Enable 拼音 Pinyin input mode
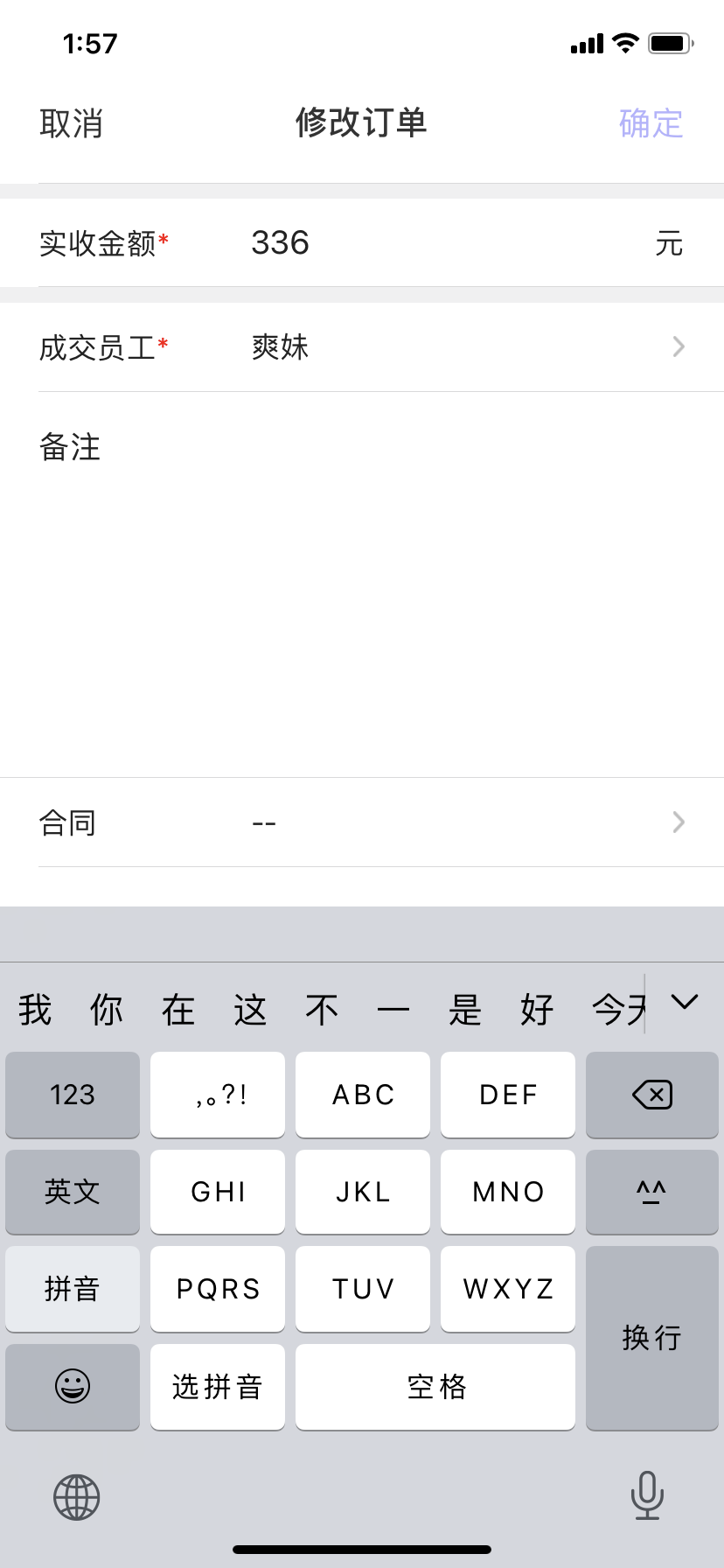This screenshot has height=1568, width=724. tap(72, 1289)
